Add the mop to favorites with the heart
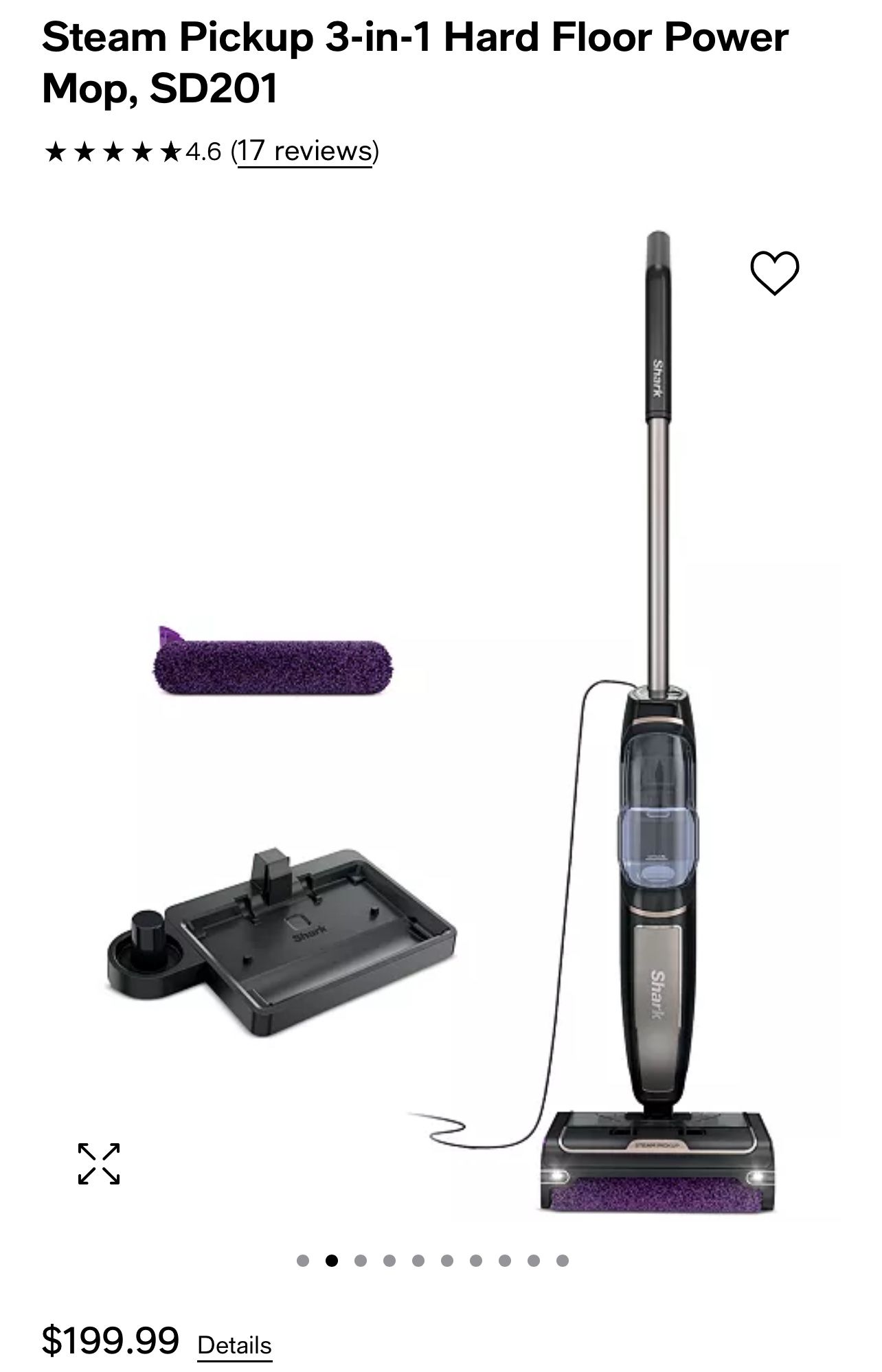 click(x=774, y=273)
